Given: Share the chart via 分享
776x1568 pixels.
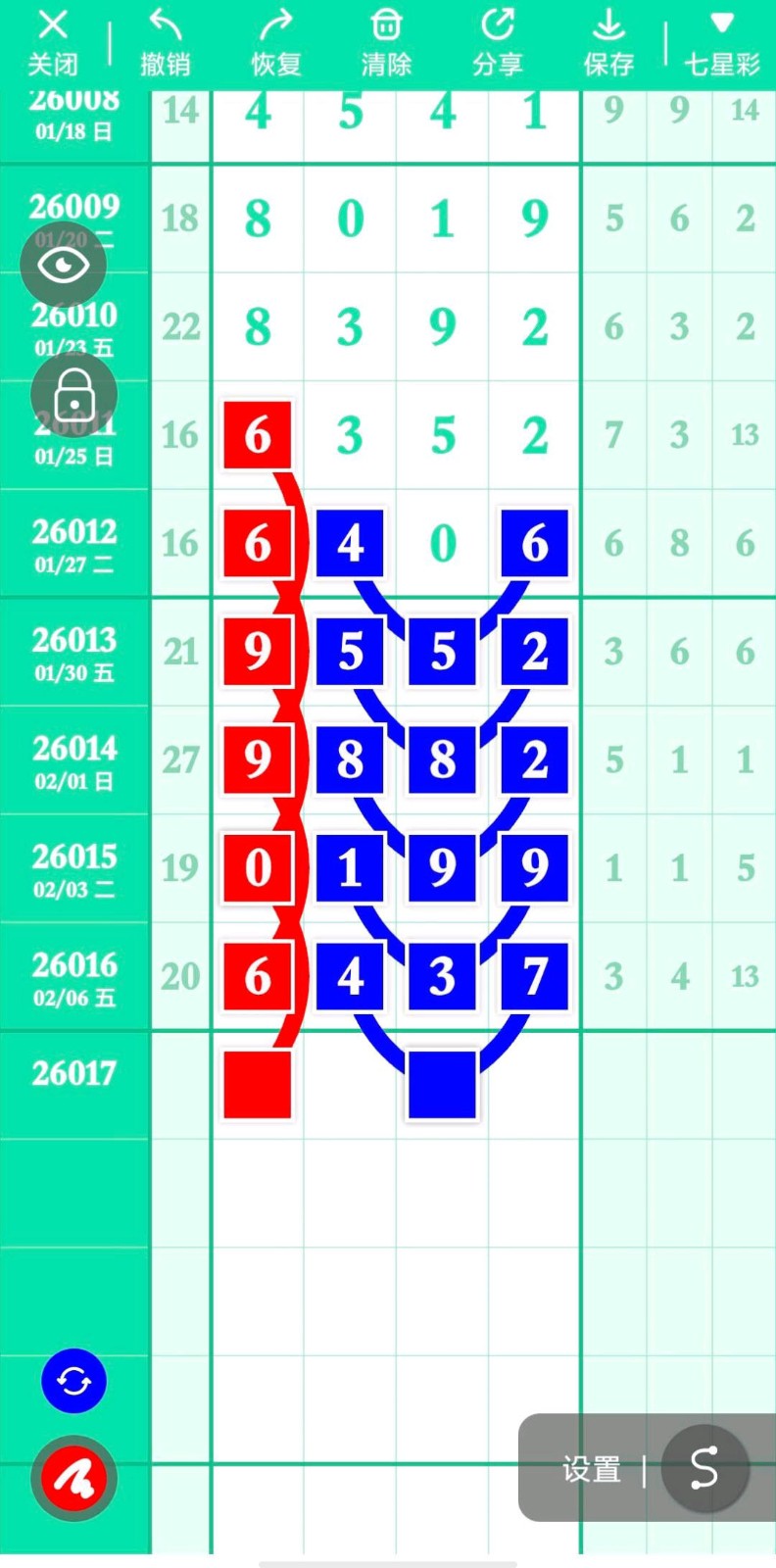Looking at the screenshot, I should coord(498,43).
